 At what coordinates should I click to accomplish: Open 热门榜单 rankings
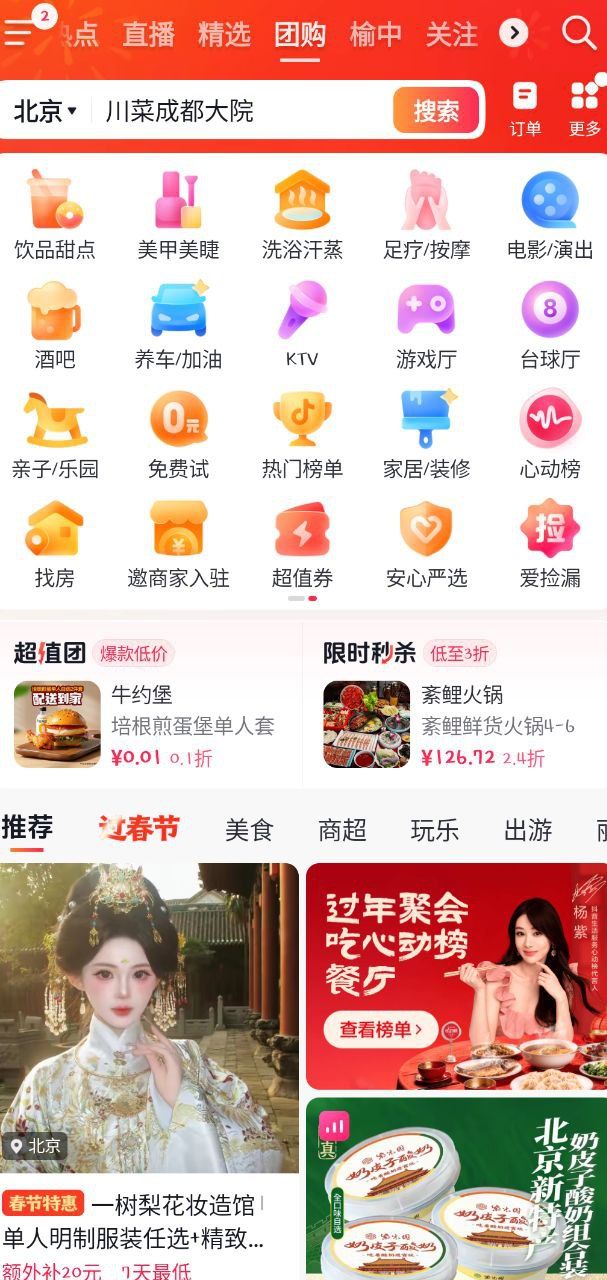pos(302,434)
